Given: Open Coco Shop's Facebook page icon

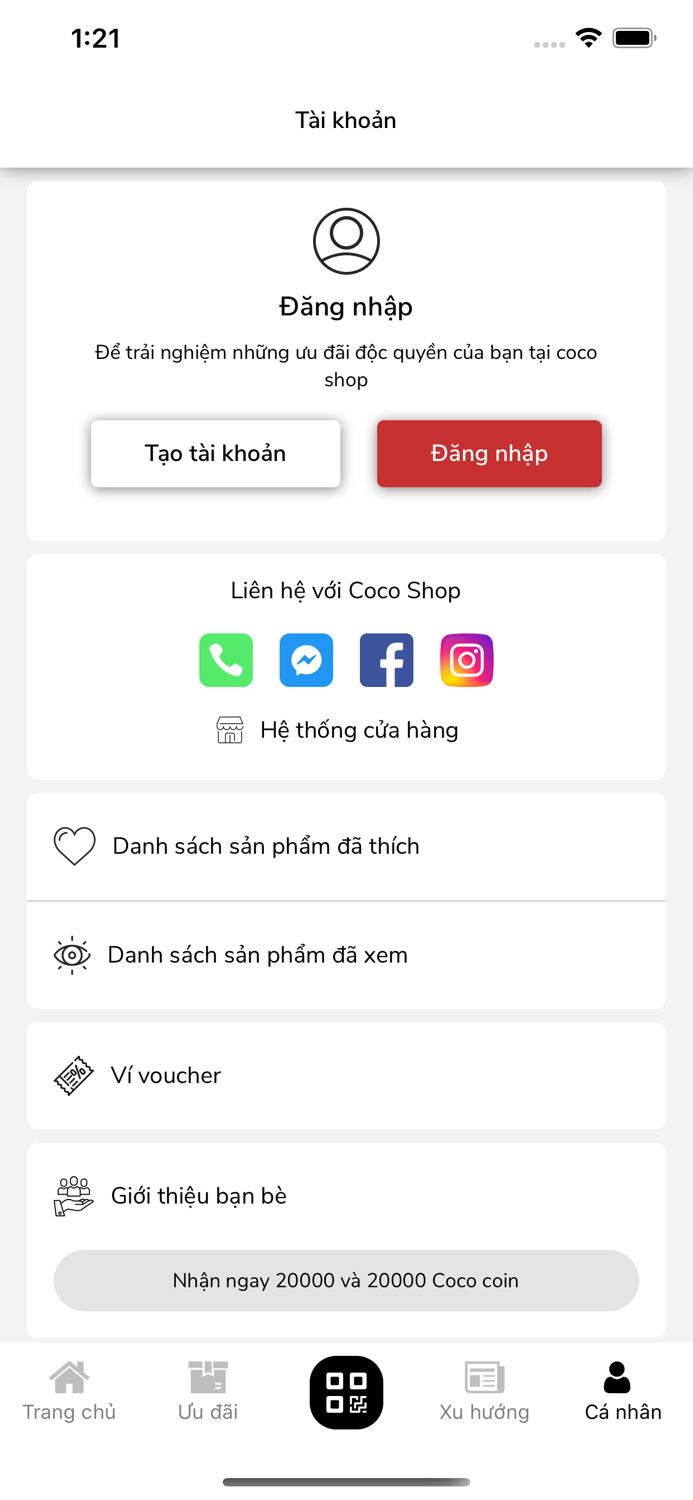Looking at the screenshot, I should 386,660.
